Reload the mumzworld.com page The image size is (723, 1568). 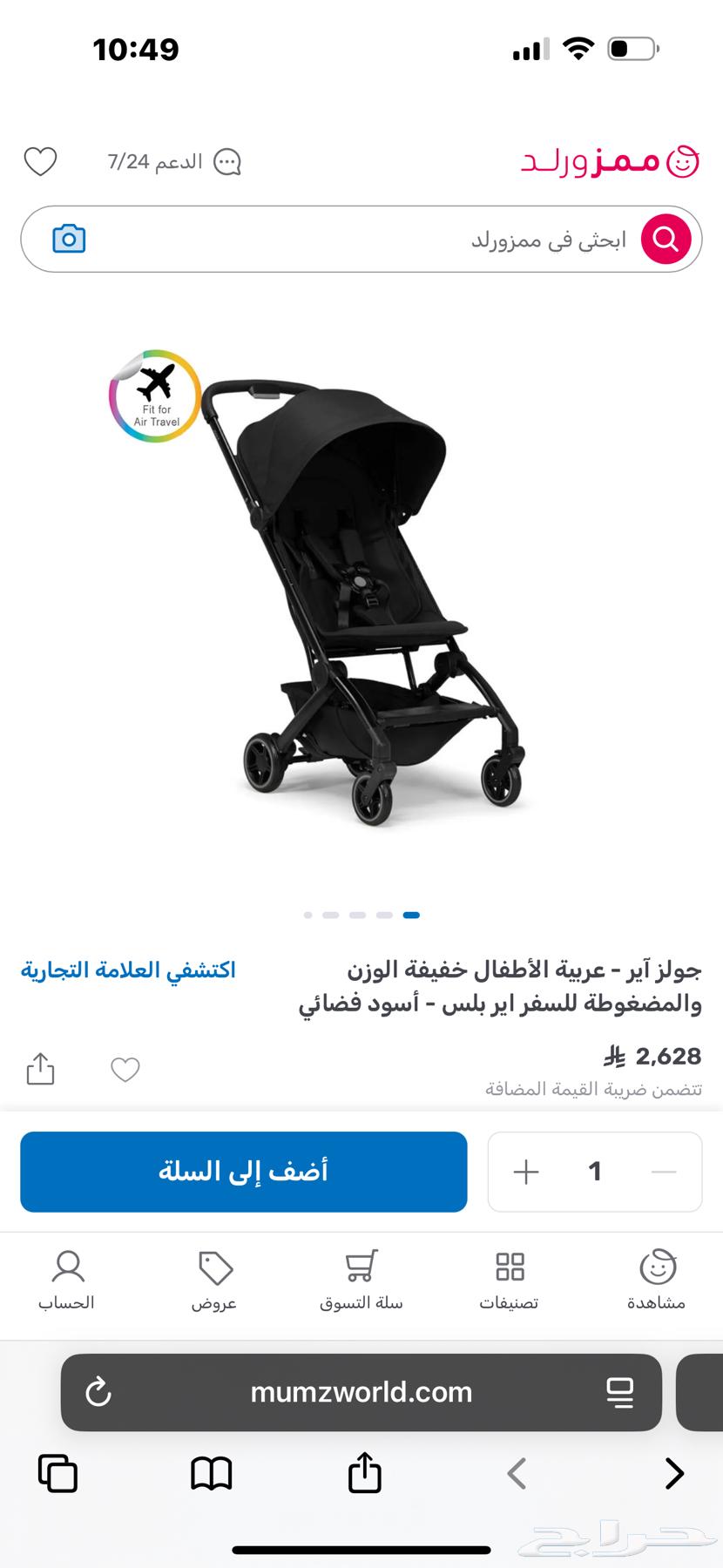tap(98, 1392)
